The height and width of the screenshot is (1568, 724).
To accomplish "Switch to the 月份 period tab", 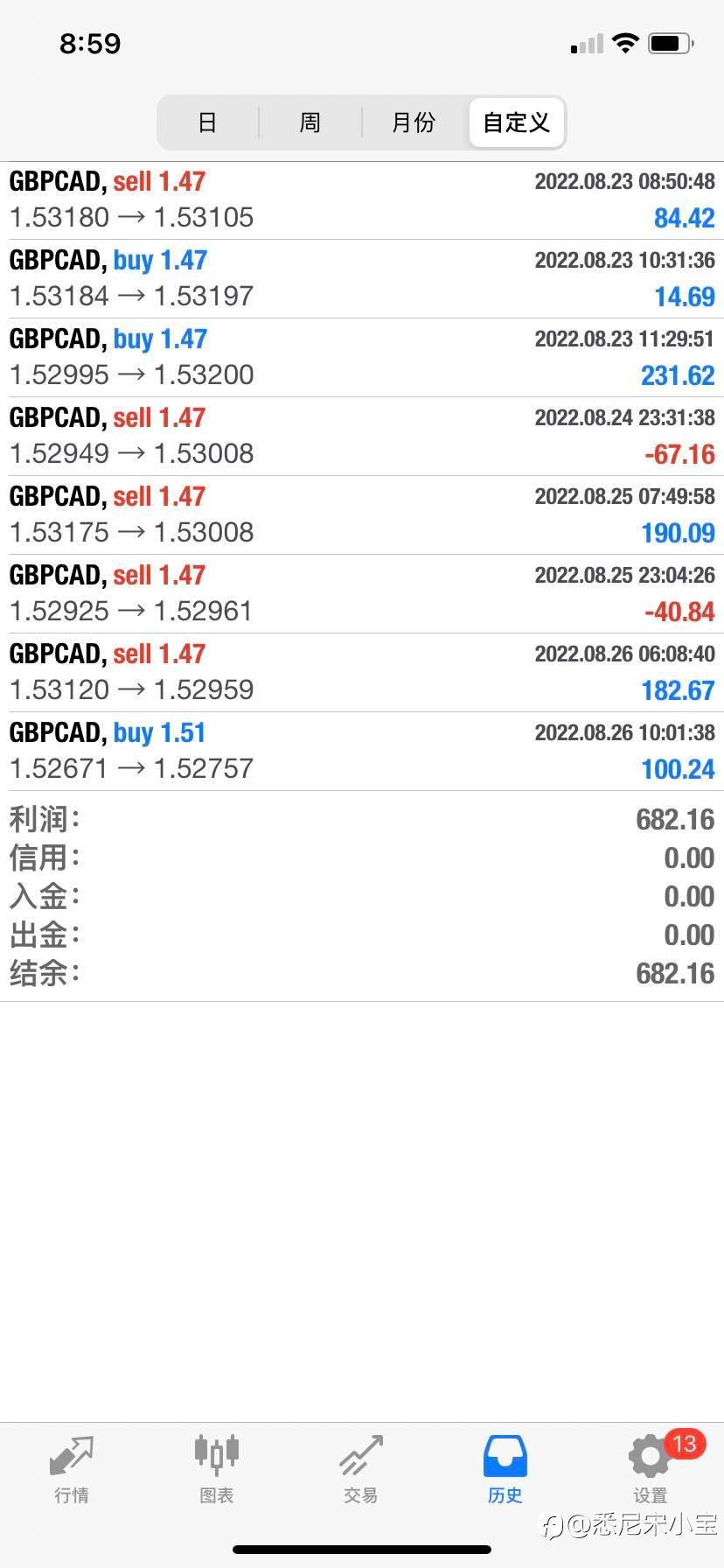I will [x=414, y=122].
